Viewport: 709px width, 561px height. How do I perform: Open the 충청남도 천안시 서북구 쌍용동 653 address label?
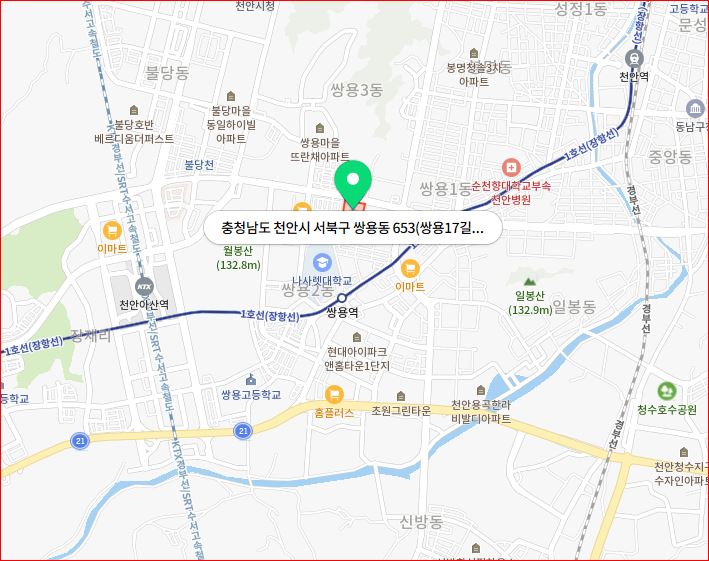coord(353,228)
